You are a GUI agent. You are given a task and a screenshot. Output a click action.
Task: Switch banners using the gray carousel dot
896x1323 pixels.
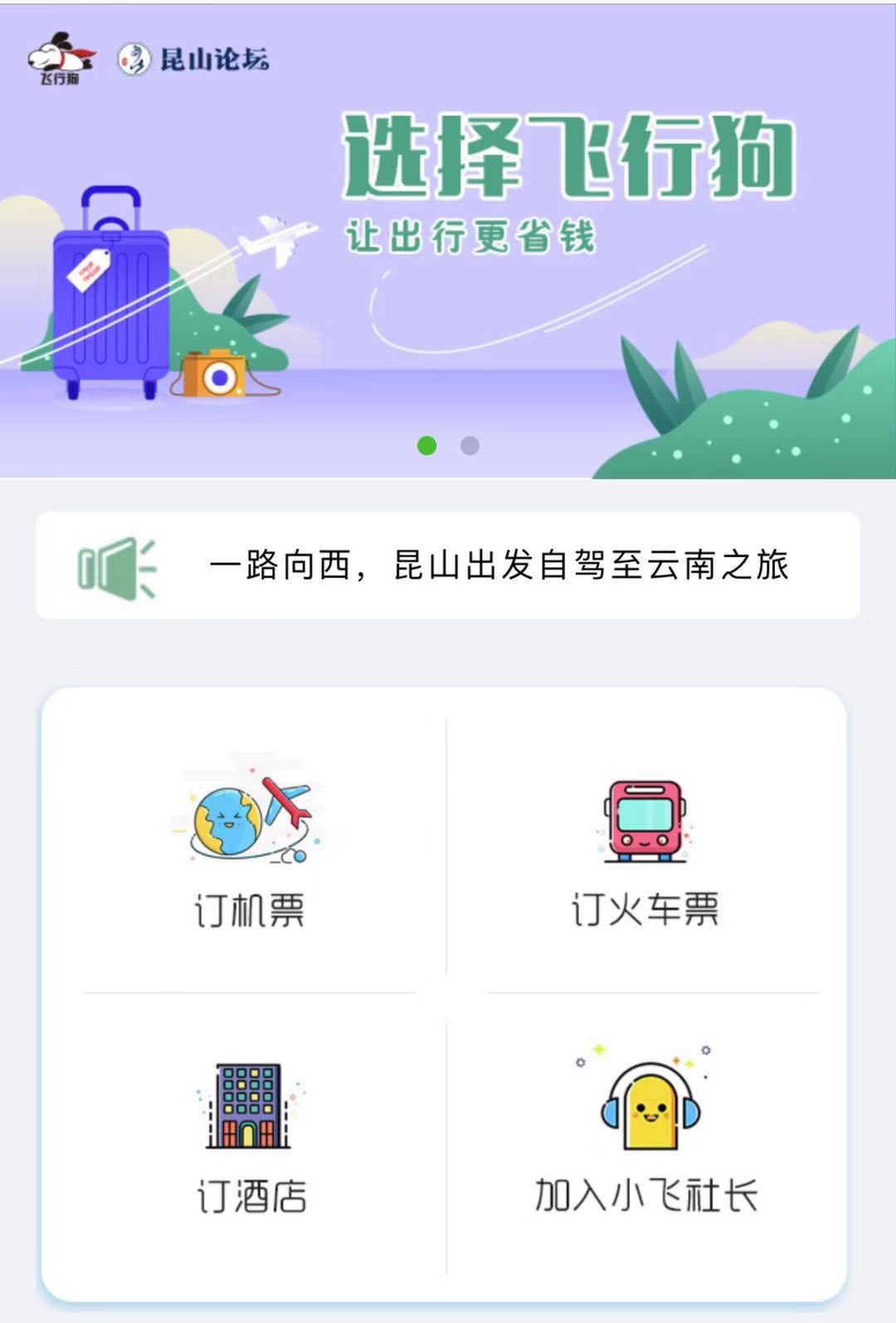(x=470, y=446)
